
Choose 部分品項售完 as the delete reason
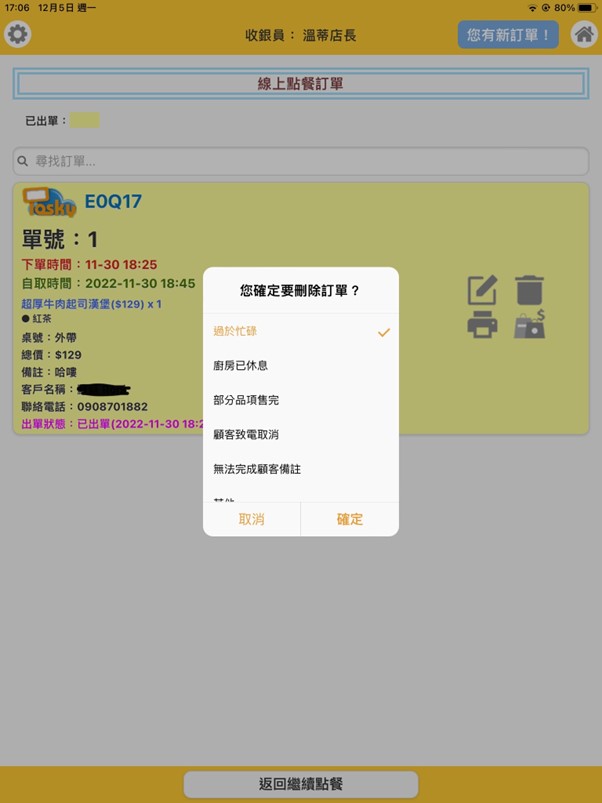tap(300, 400)
